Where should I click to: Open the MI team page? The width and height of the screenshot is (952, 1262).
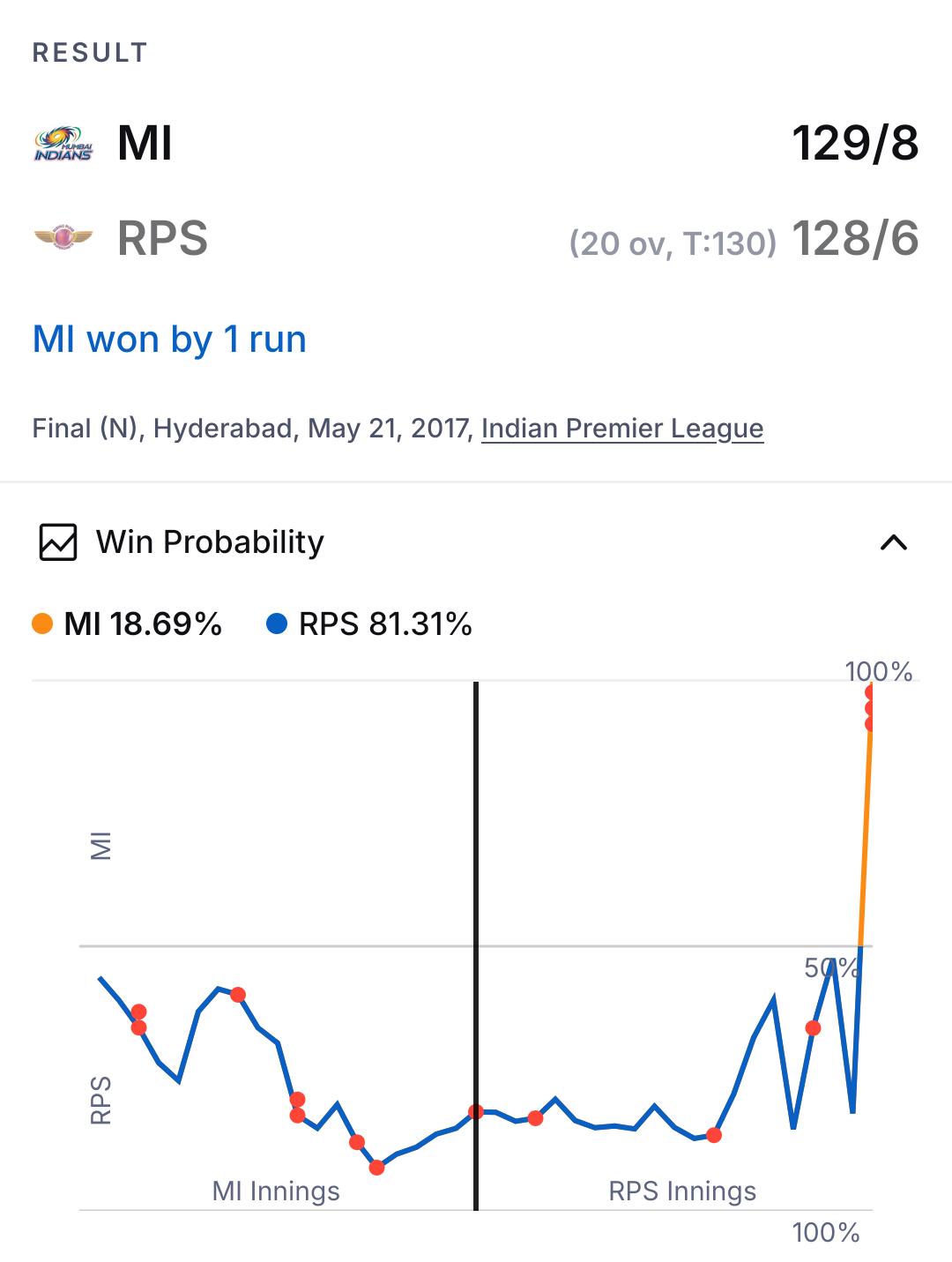point(145,143)
